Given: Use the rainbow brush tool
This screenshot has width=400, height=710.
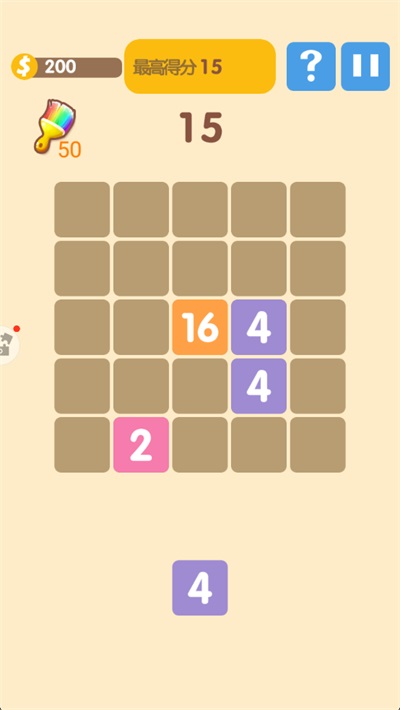Looking at the screenshot, I should click(54, 127).
